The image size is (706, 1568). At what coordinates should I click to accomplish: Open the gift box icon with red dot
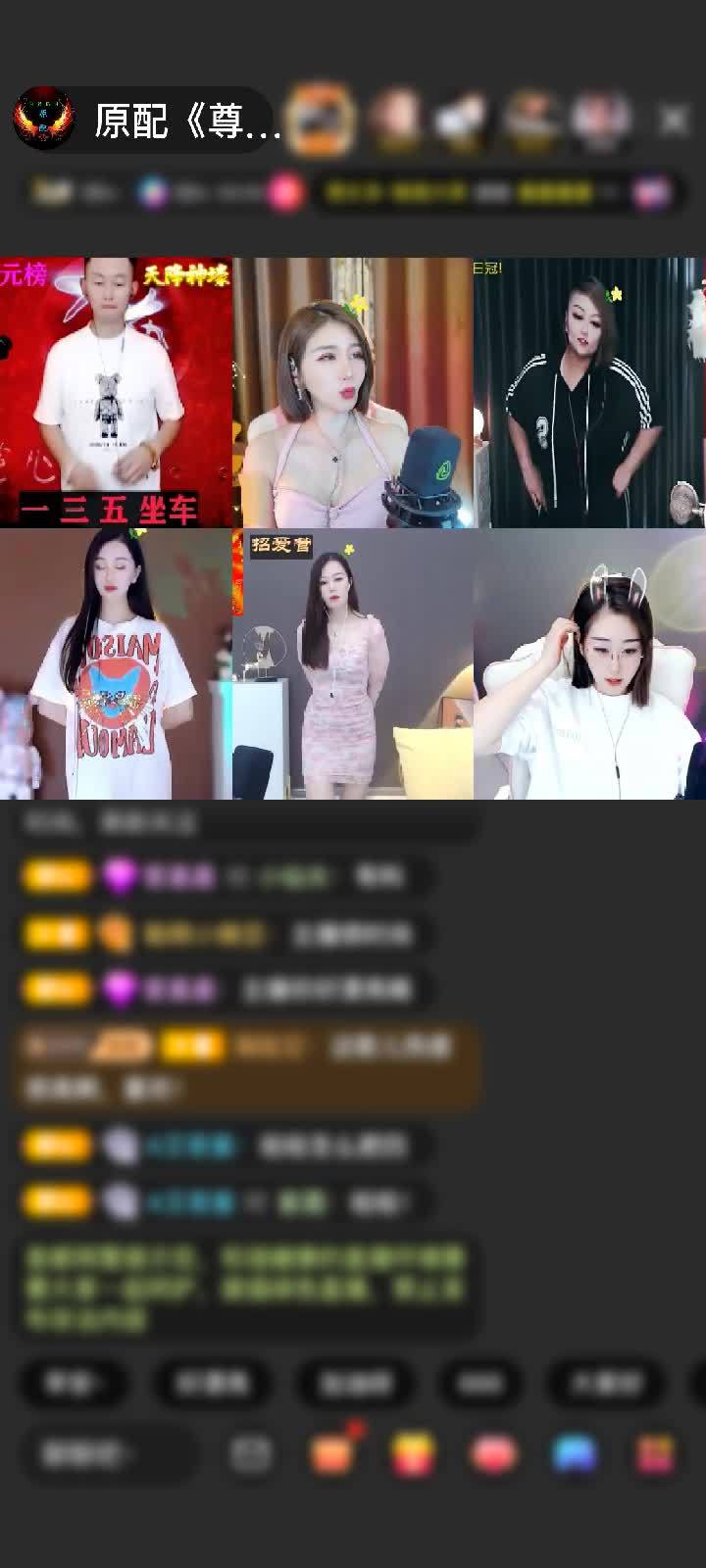pyautogui.click(x=332, y=1453)
